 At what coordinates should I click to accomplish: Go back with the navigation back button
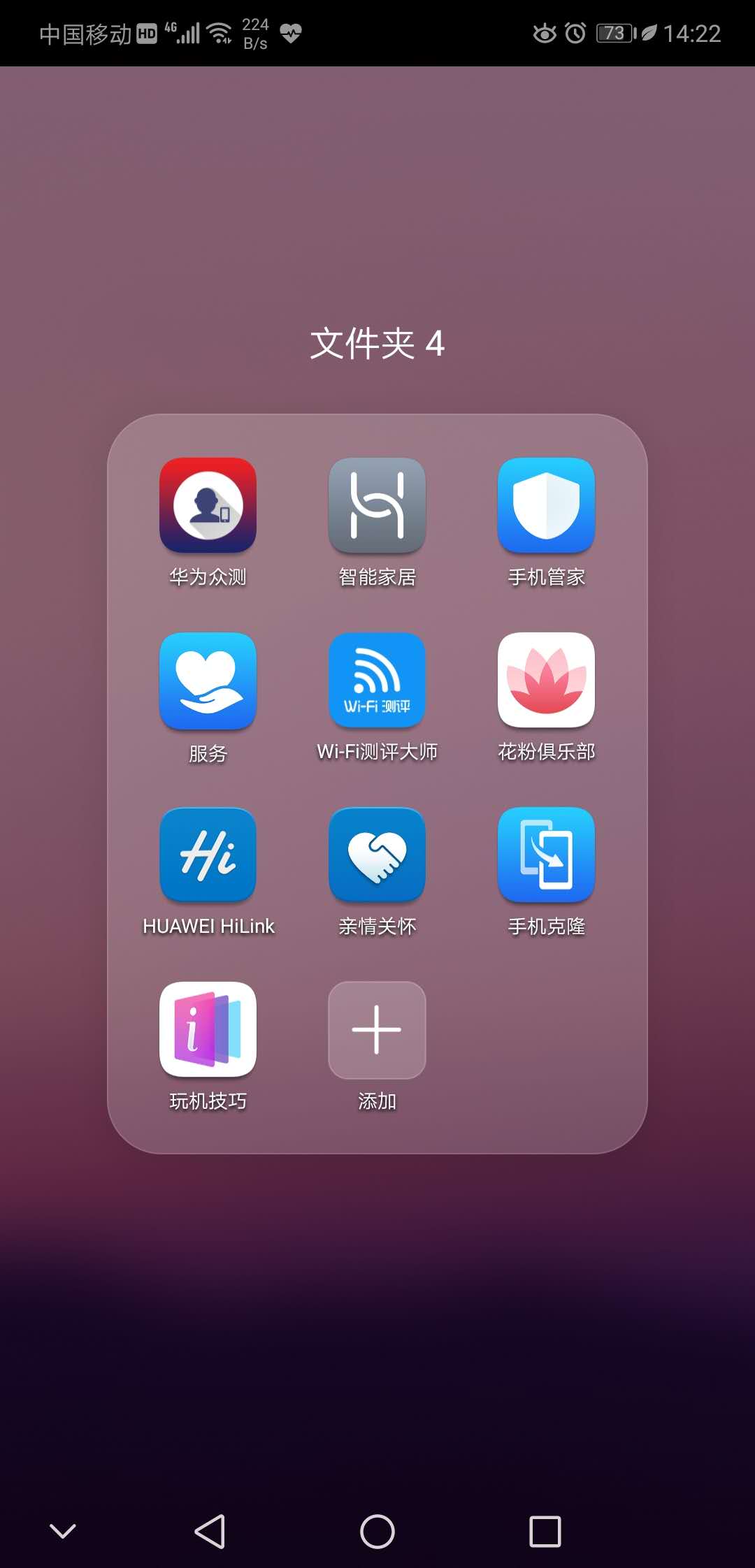(x=210, y=1532)
